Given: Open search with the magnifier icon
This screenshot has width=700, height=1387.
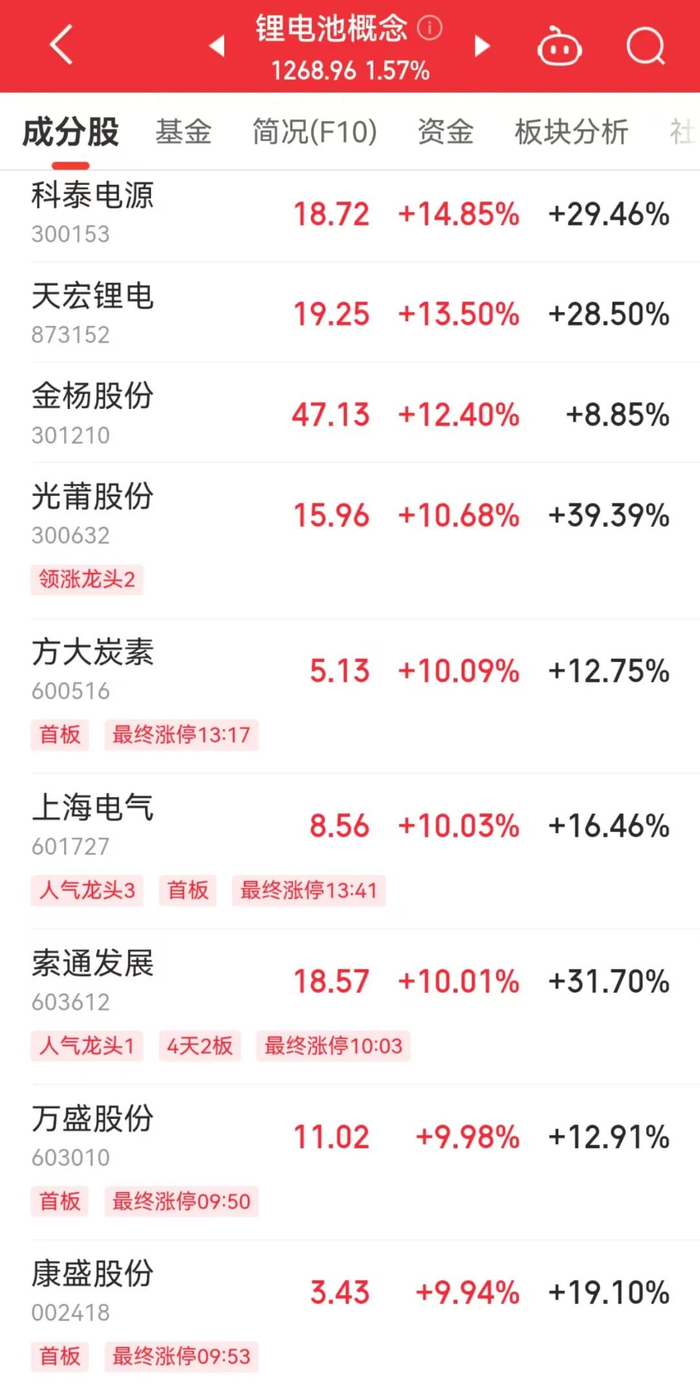Looking at the screenshot, I should click(x=645, y=46).
